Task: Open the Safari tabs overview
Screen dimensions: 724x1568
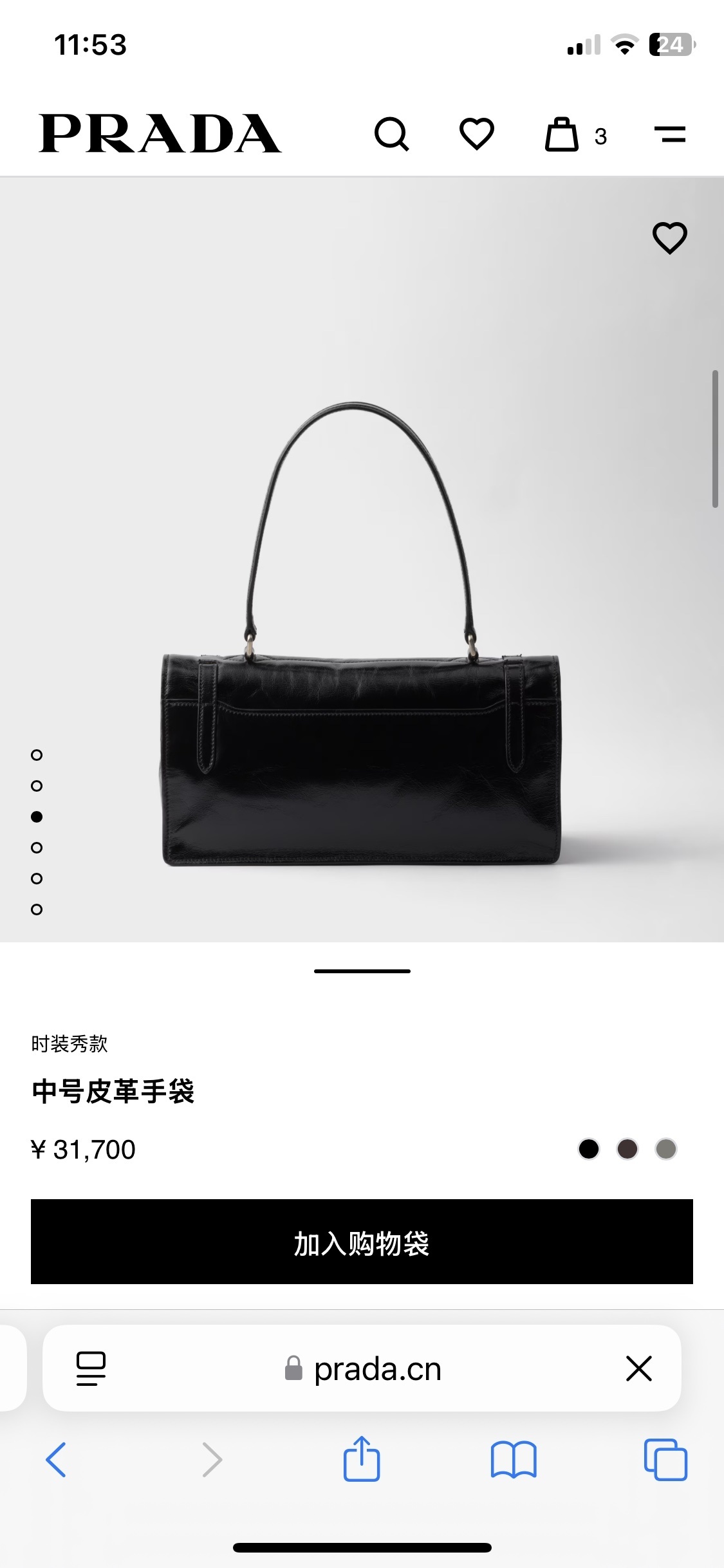Action: click(665, 1460)
